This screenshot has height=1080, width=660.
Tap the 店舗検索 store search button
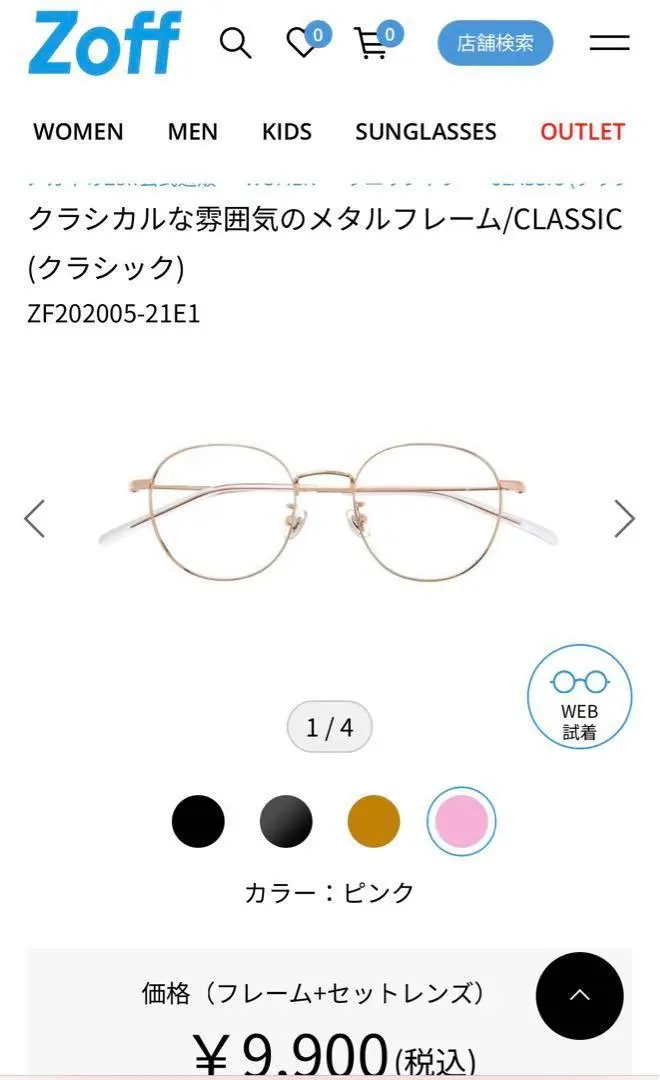point(495,43)
